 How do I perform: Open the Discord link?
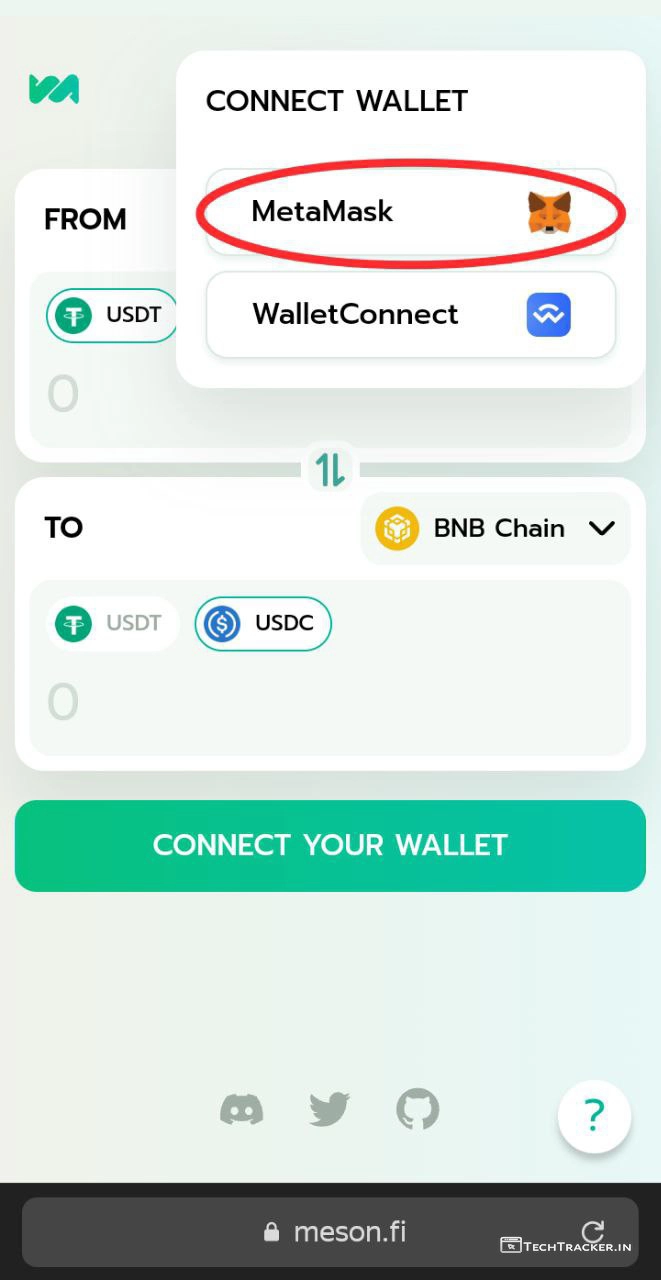(x=241, y=1109)
